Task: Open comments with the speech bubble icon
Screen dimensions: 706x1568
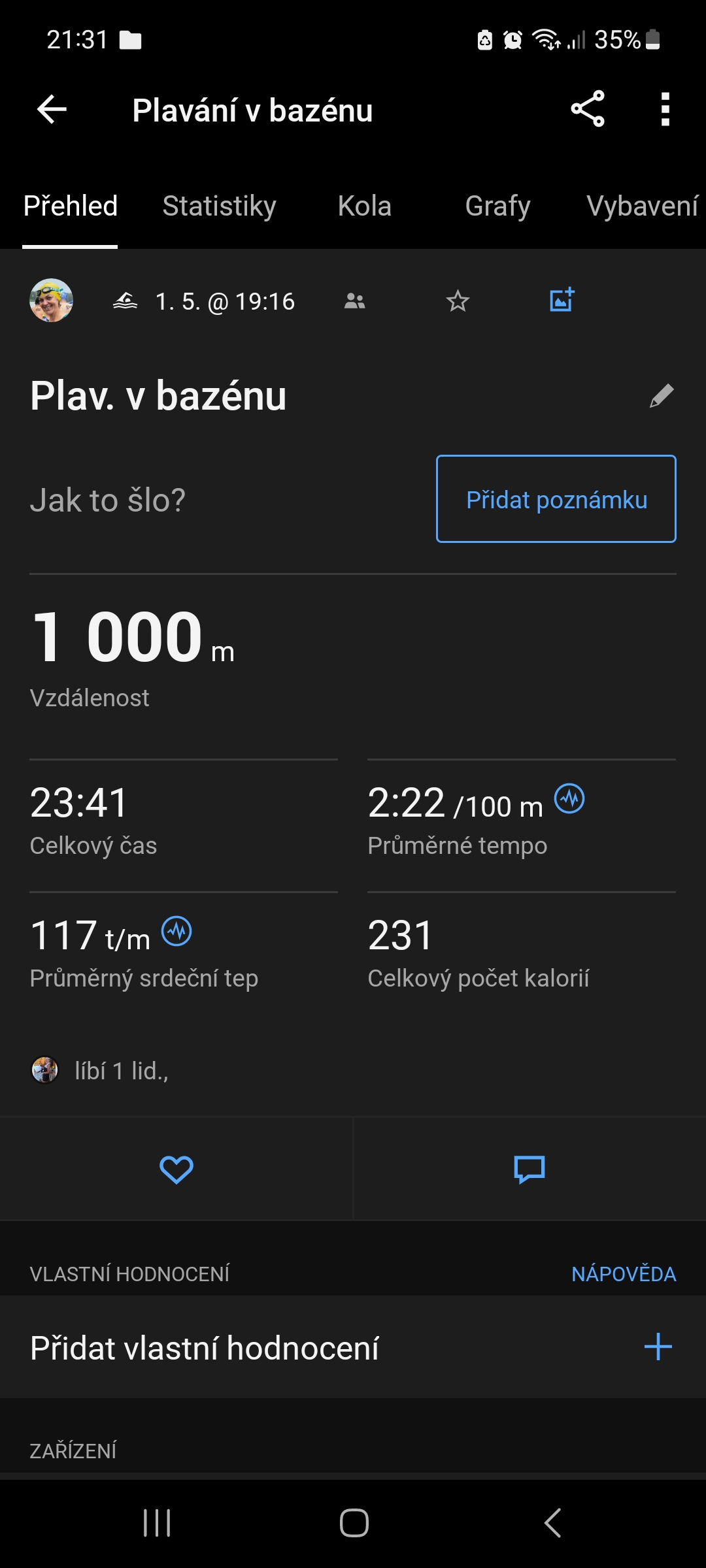Action: pos(529,1169)
